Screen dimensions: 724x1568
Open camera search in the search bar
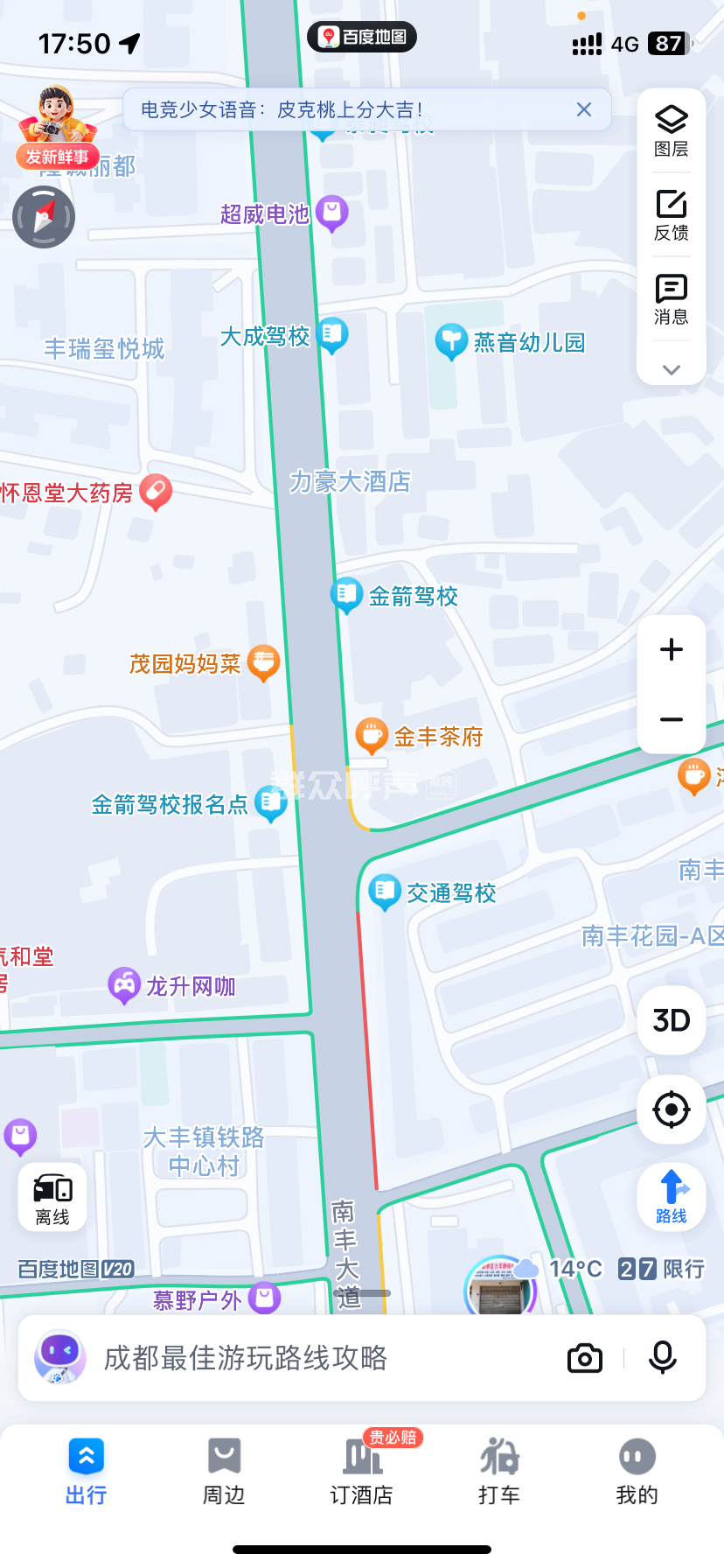(x=585, y=1358)
